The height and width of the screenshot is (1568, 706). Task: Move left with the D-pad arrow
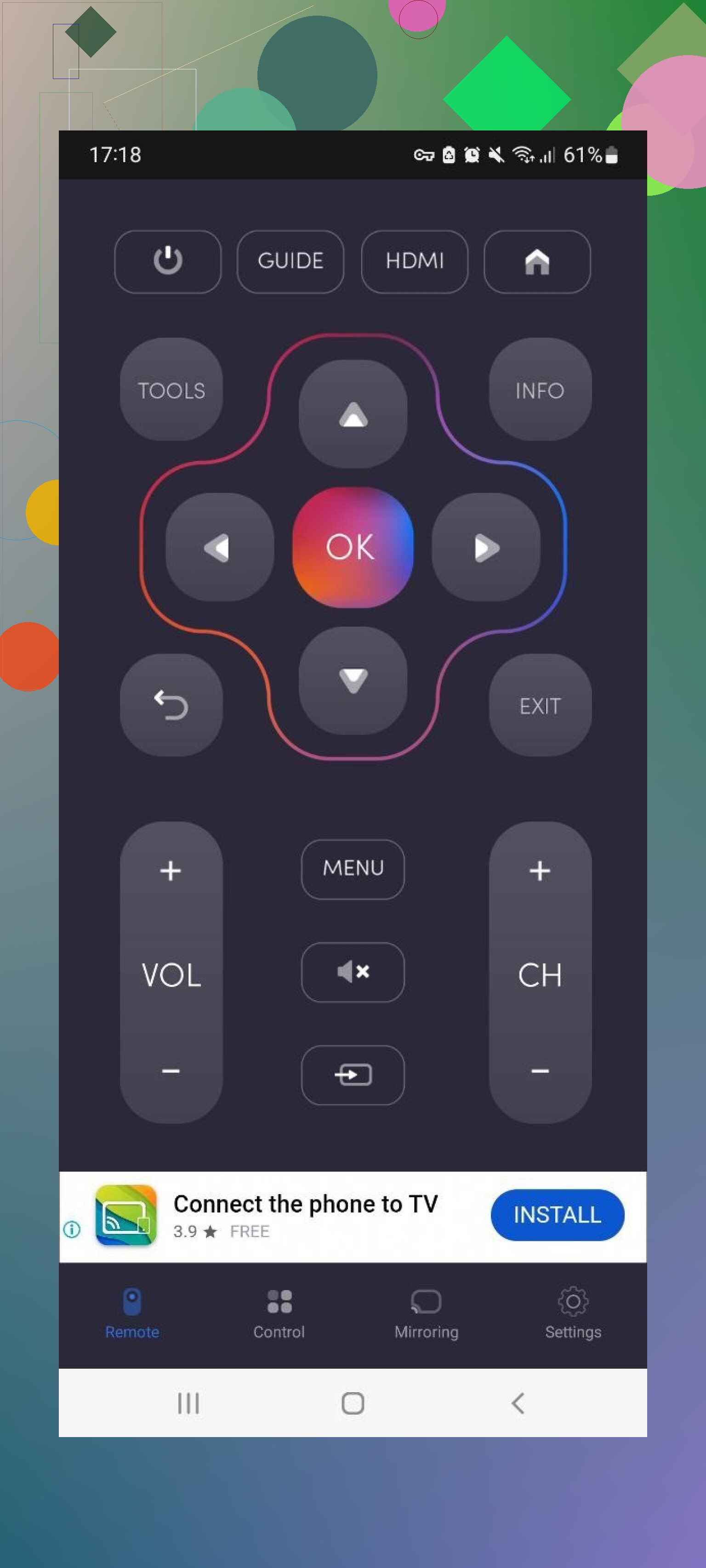click(x=219, y=547)
